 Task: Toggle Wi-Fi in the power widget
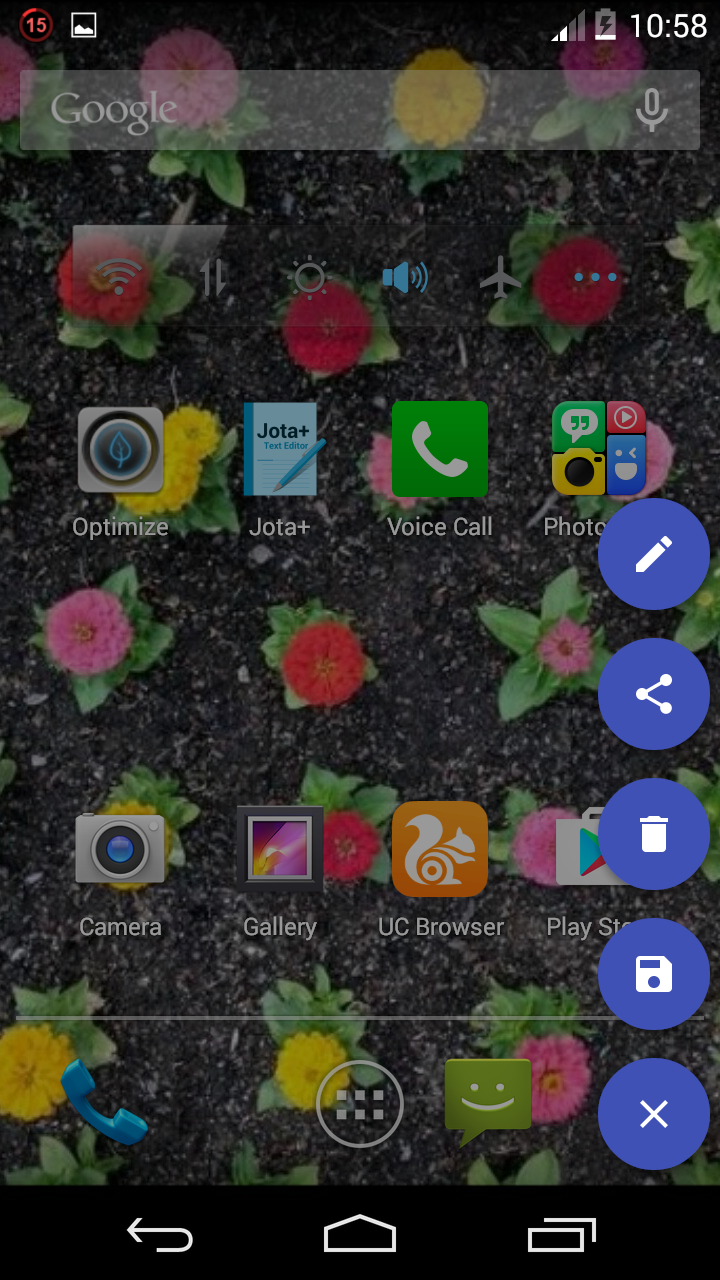(119, 277)
